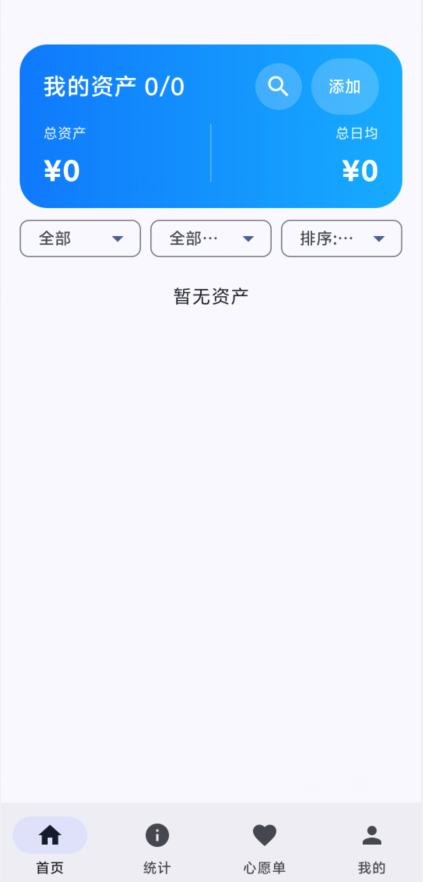The height and width of the screenshot is (882, 423).
Task: Open the 排序 sort dropdown
Action: coord(341,238)
